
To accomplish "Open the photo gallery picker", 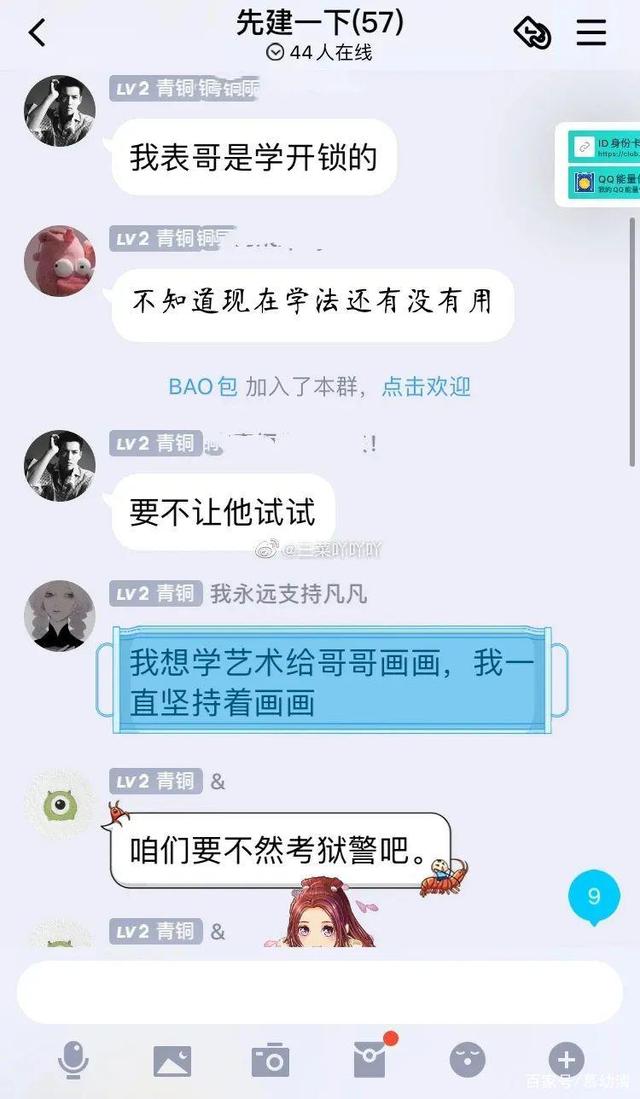I will point(172,1060).
